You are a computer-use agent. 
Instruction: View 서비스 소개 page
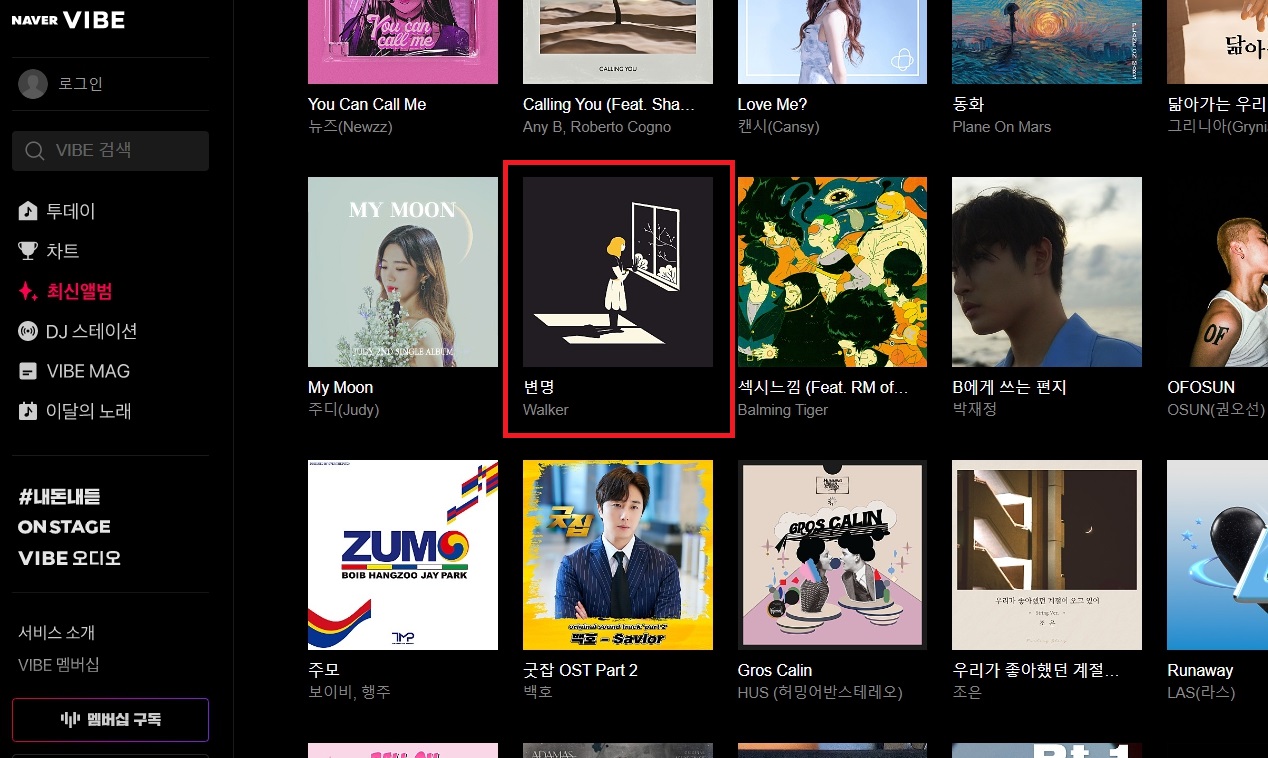(57, 633)
